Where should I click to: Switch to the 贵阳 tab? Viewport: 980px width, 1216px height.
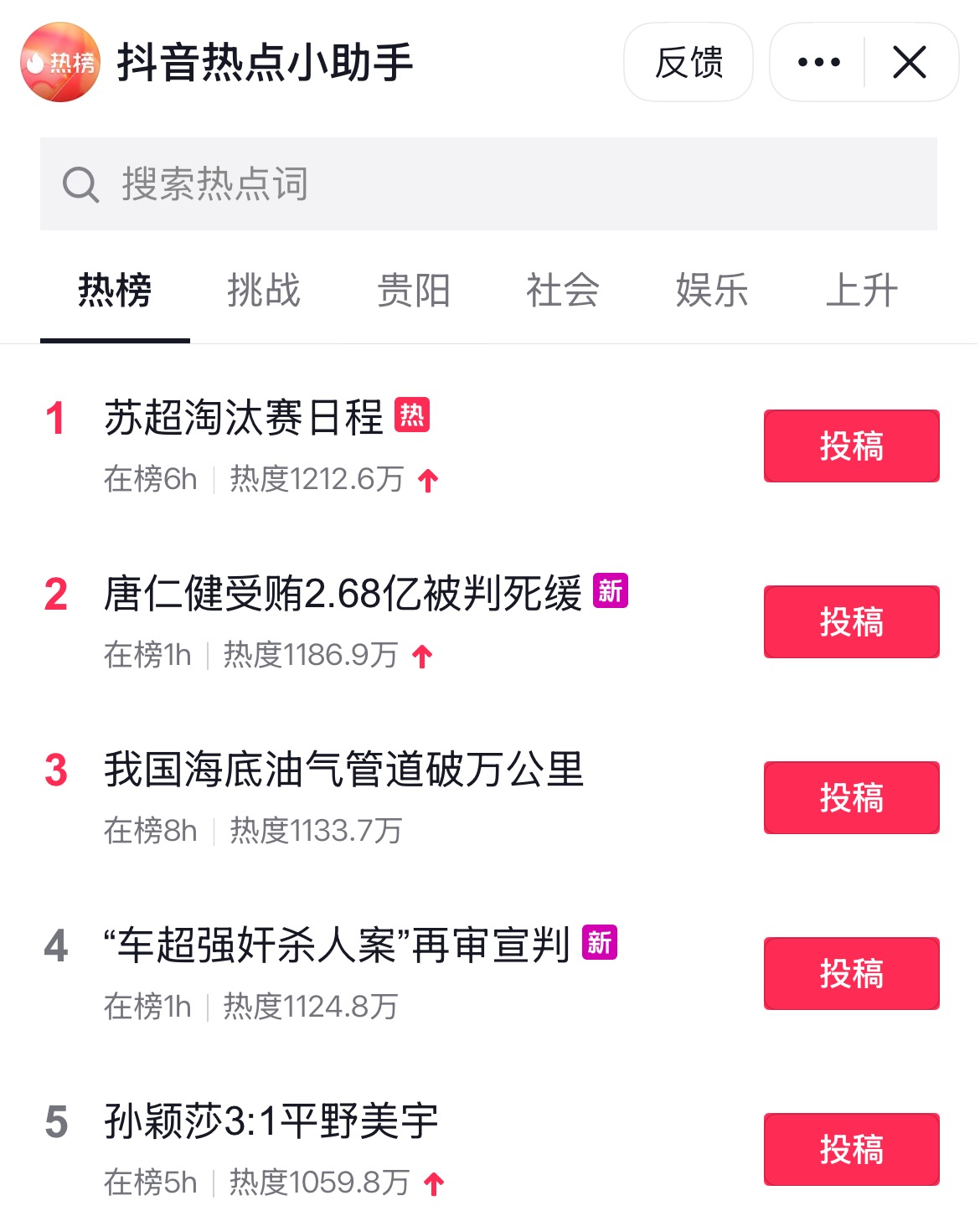pos(414,291)
